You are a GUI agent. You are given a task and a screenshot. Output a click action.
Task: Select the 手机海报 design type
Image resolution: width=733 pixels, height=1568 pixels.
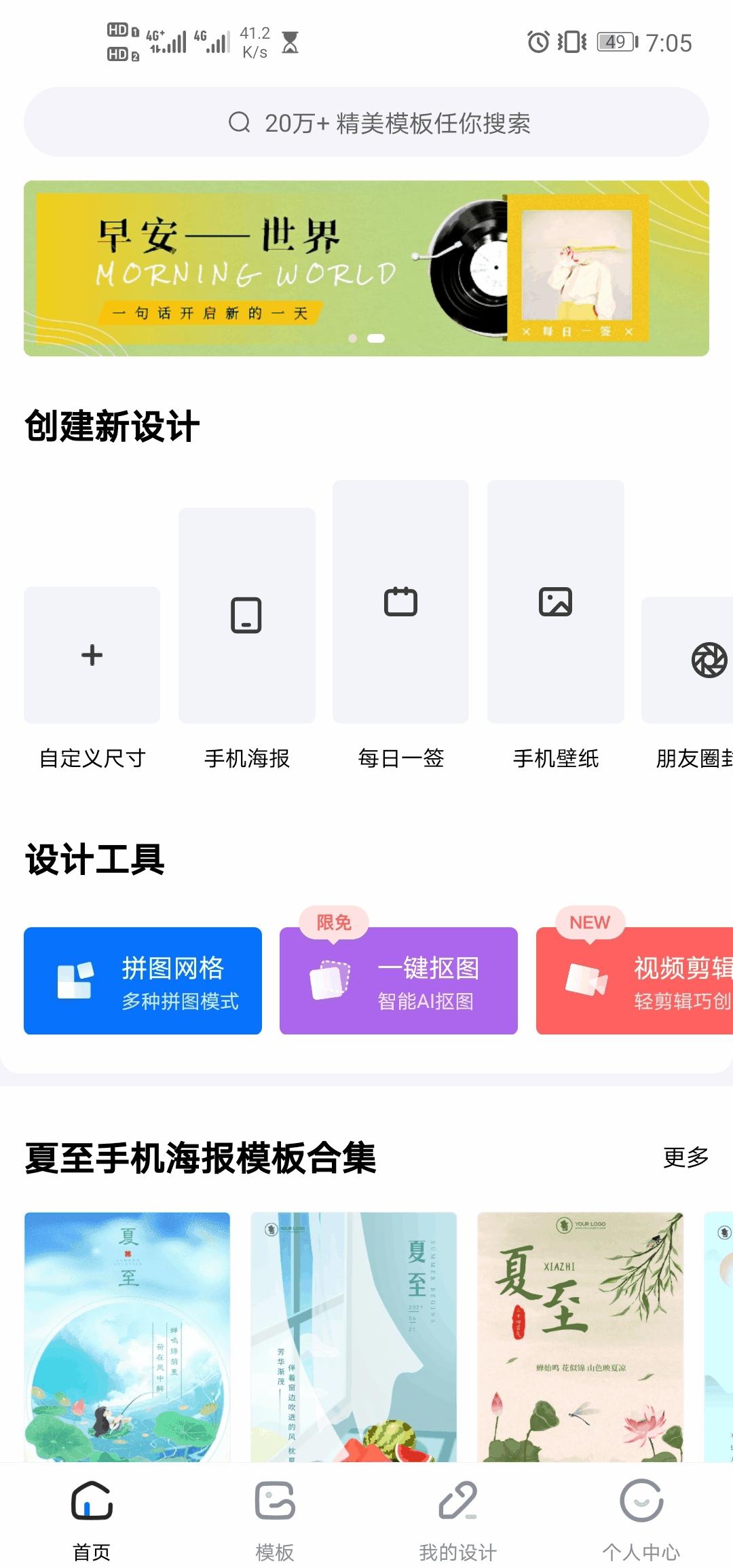point(247,615)
